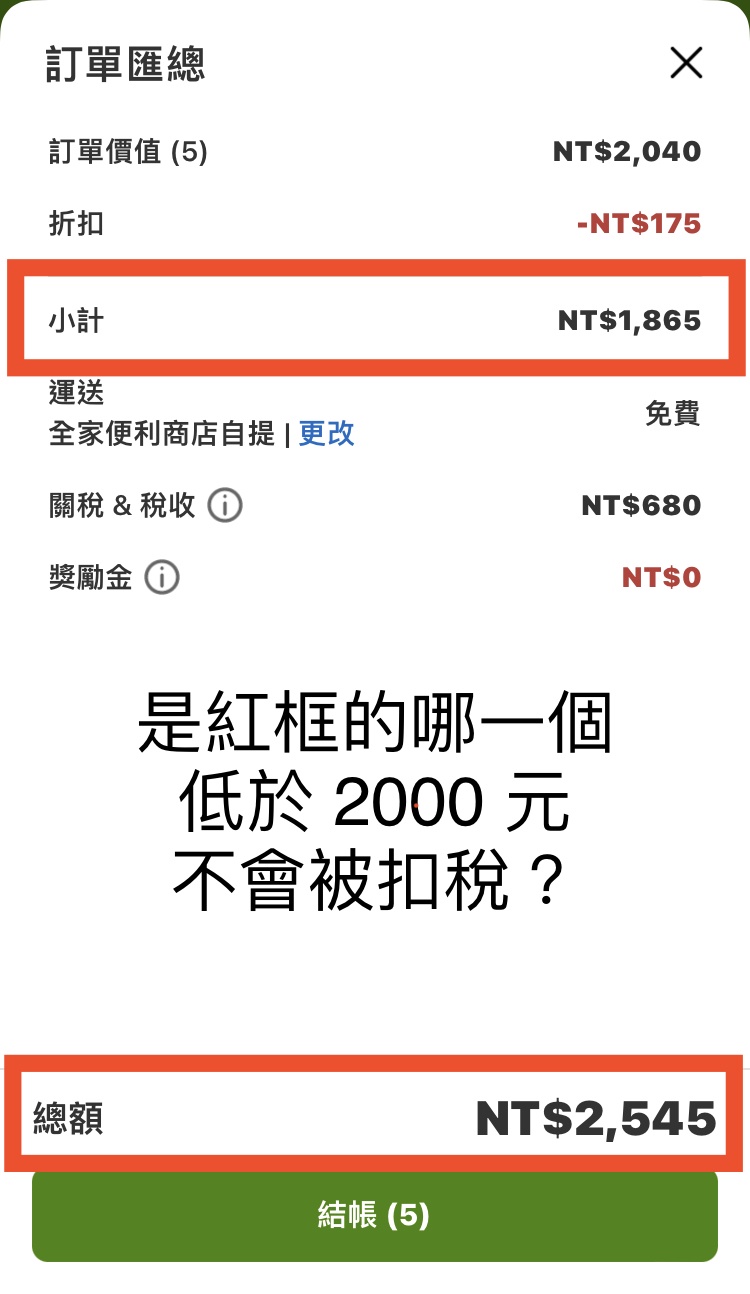The height and width of the screenshot is (1294, 750).
Task: Tap the green 結帳 (5) button
Action: (375, 1215)
